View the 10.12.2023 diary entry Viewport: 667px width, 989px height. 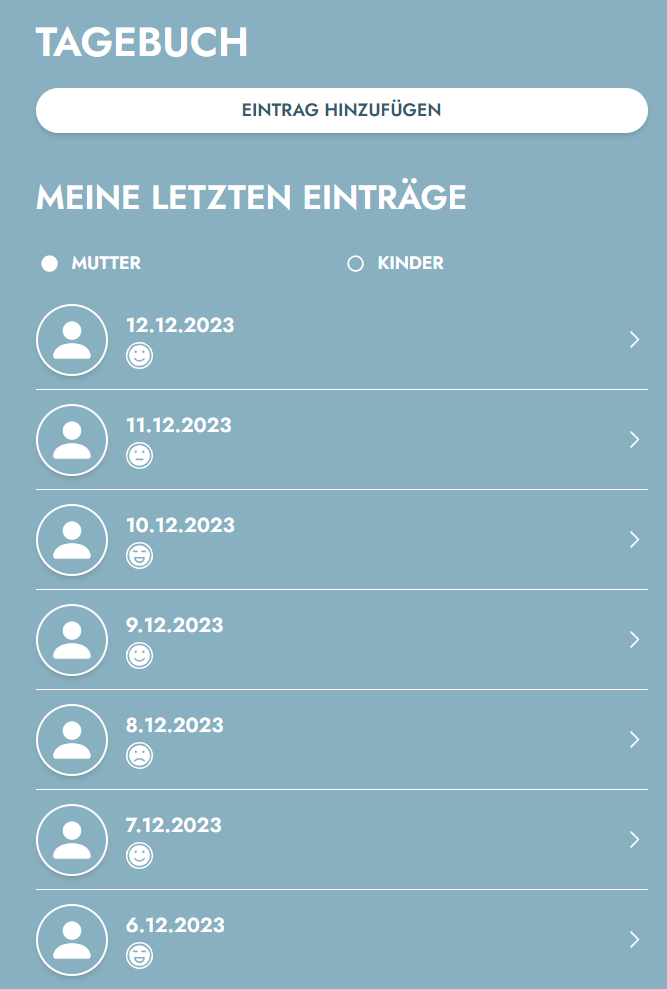(340, 540)
